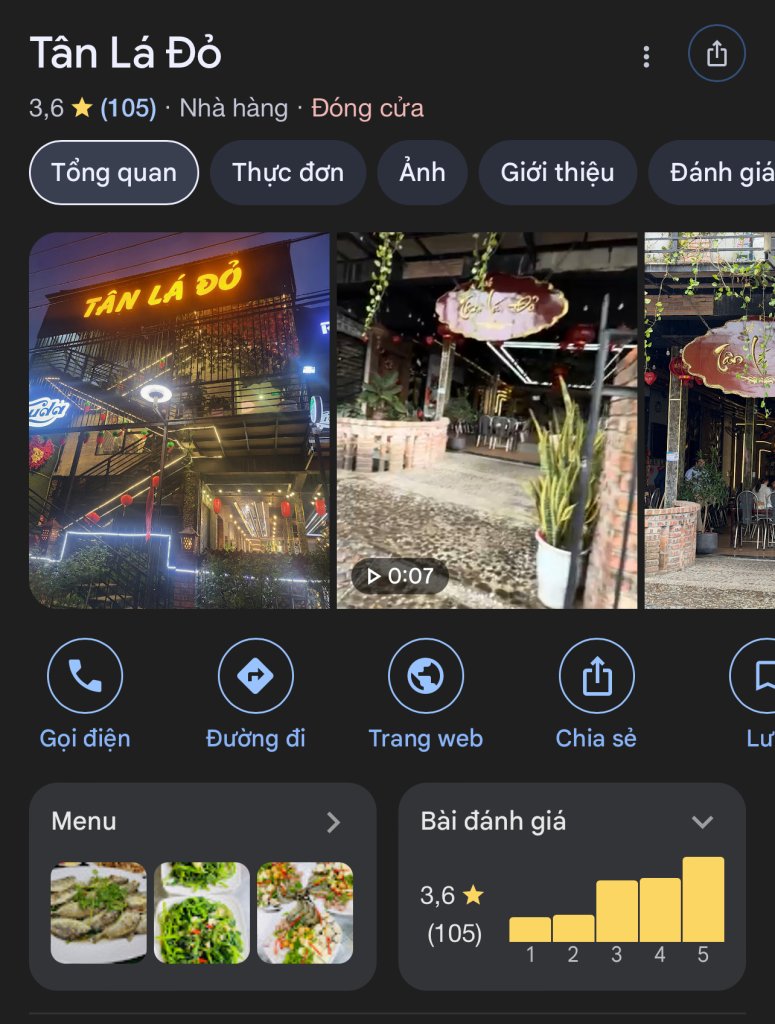Open the Tân Lá Đỏ storefront night photo
This screenshot has width=775, height=1024.
click(179, 420)
